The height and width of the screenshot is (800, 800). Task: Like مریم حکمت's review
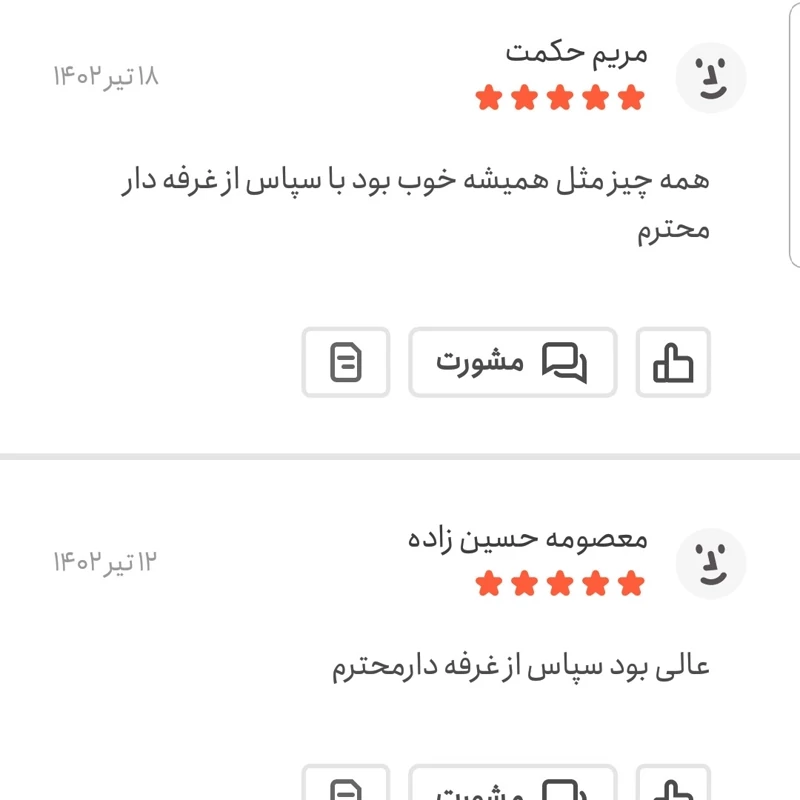tap(673, 362)
